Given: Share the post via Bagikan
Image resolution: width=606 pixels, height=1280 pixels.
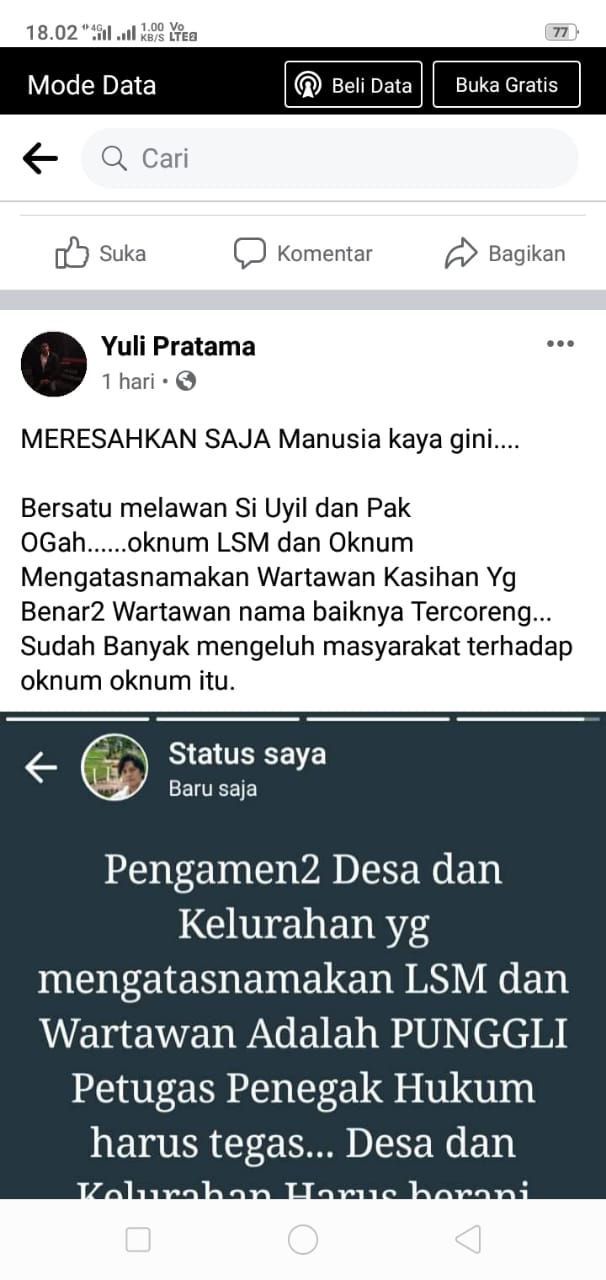Looking at the screenshot, I should pyautogui.click(x=505, y=254).
